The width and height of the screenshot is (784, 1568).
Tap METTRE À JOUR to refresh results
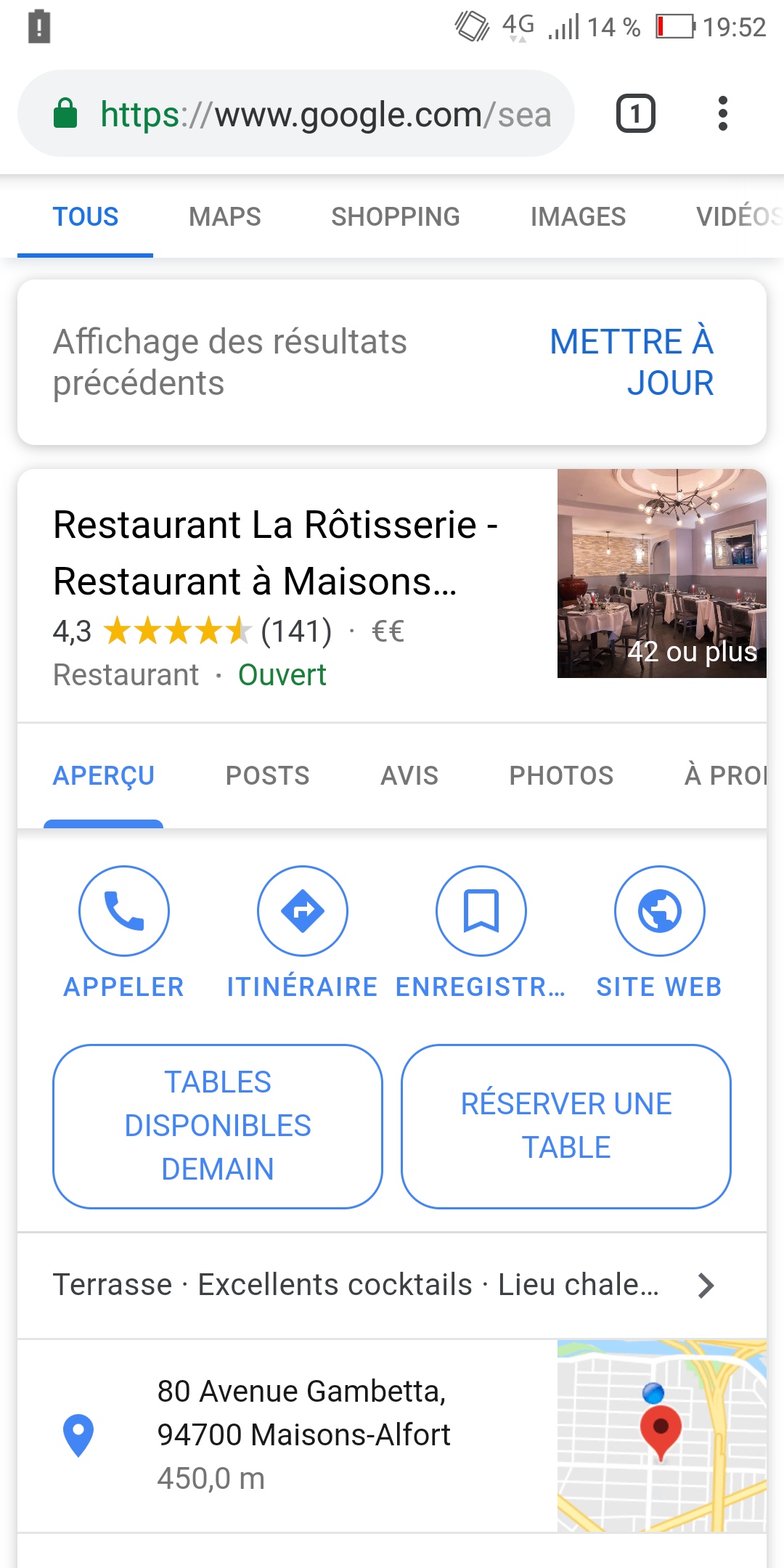pyautogui.click(x=632, y=362)
